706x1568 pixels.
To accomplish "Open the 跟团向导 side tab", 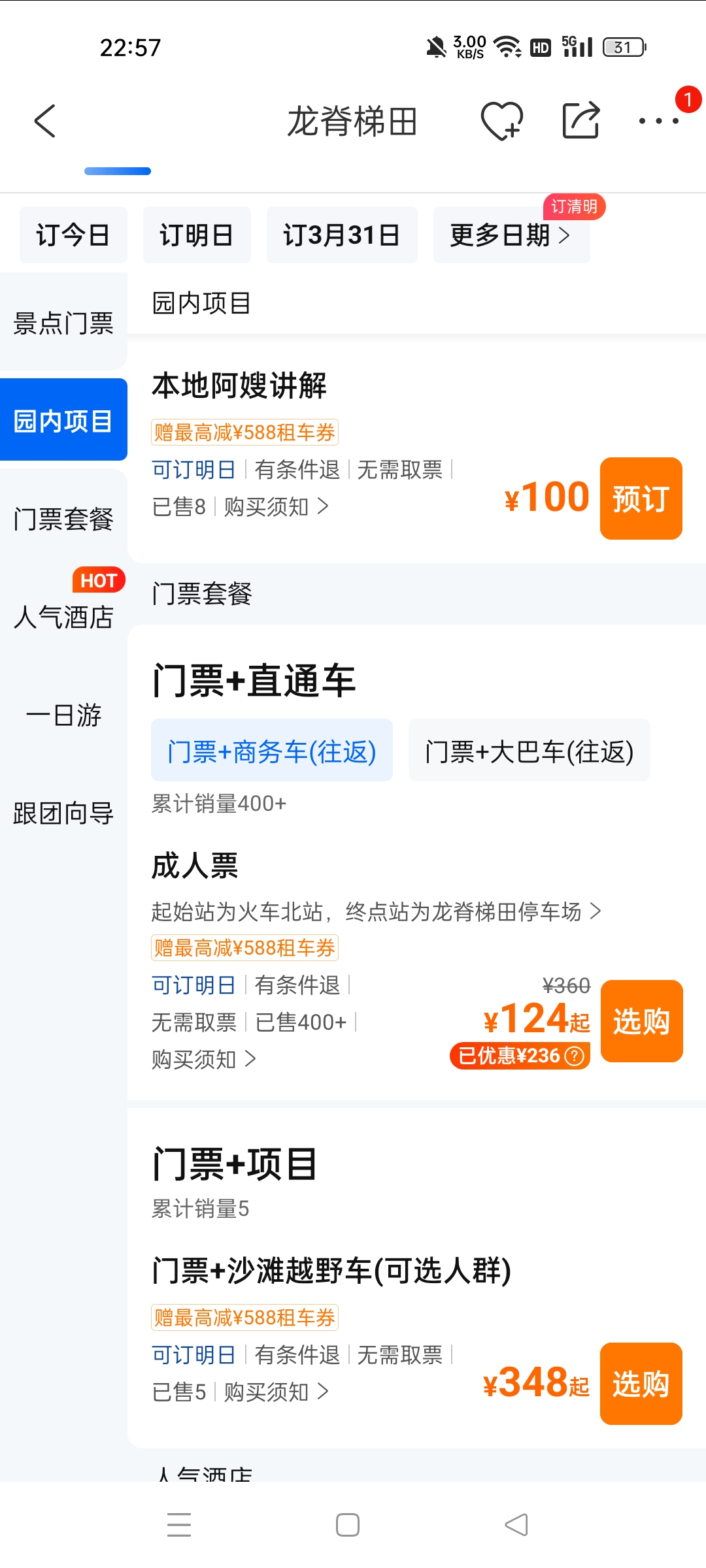I will pyautogui.click(x=63, y=813).
